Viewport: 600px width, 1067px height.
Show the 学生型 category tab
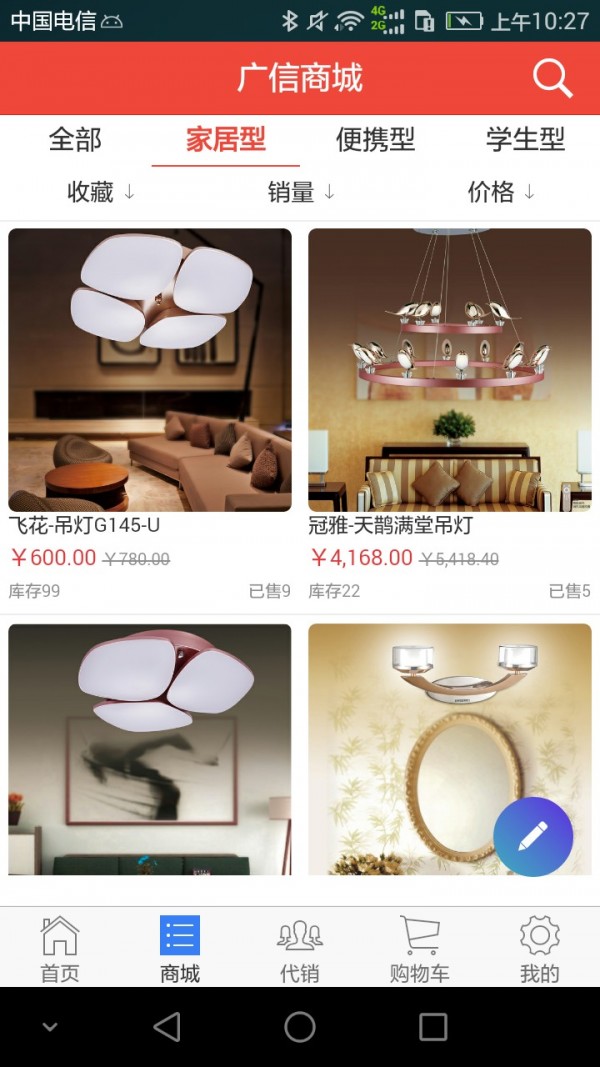(x=525, y=140)
